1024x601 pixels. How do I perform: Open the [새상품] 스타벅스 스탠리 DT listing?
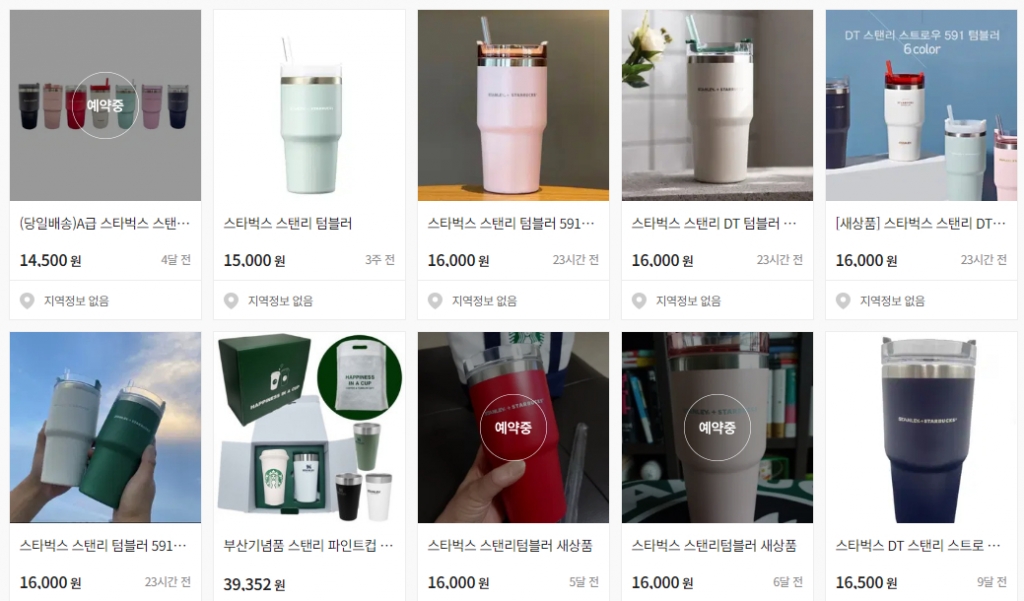920,223
